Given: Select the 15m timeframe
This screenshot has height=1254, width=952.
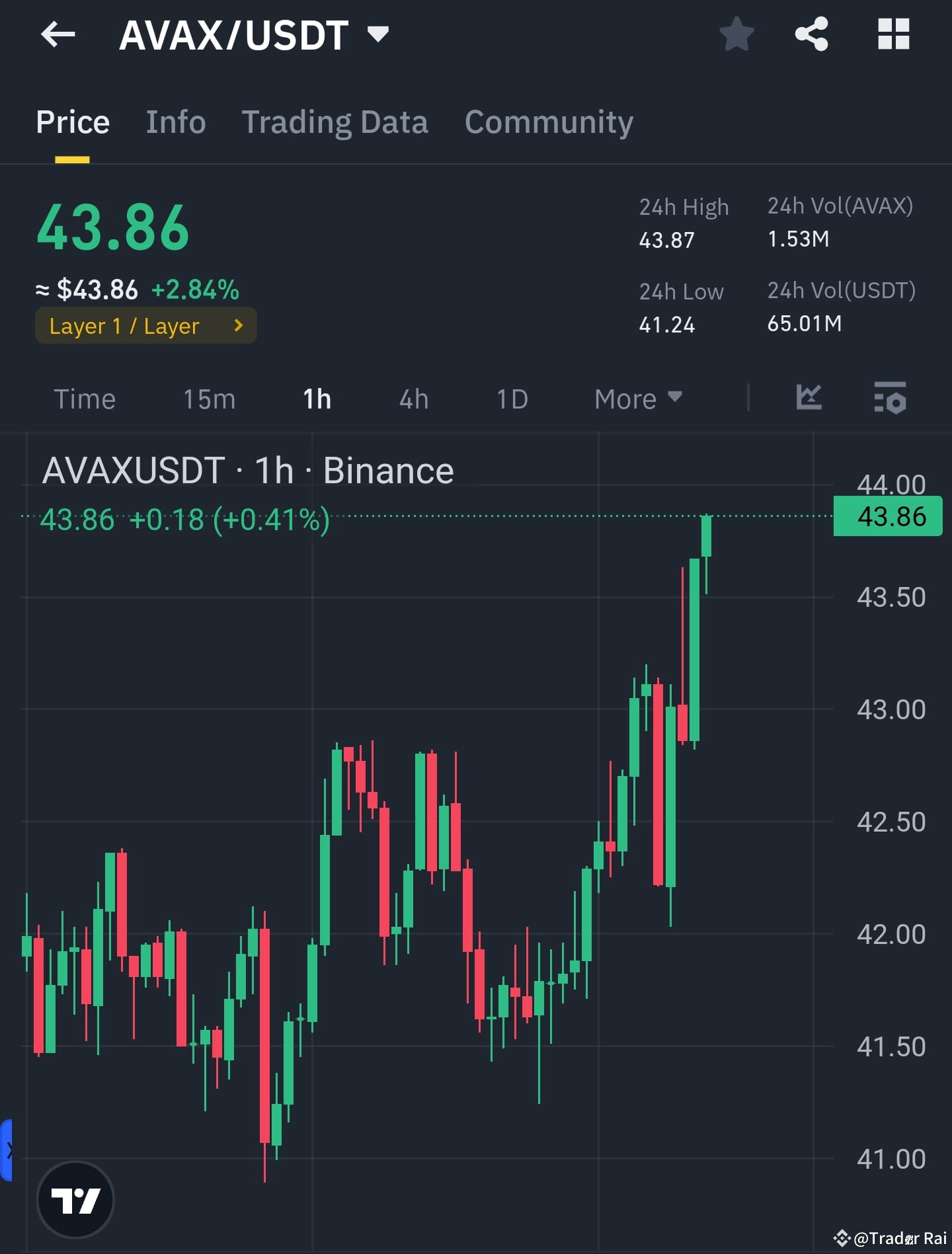Looking at the screenshot, I should (x=209, y=399).
